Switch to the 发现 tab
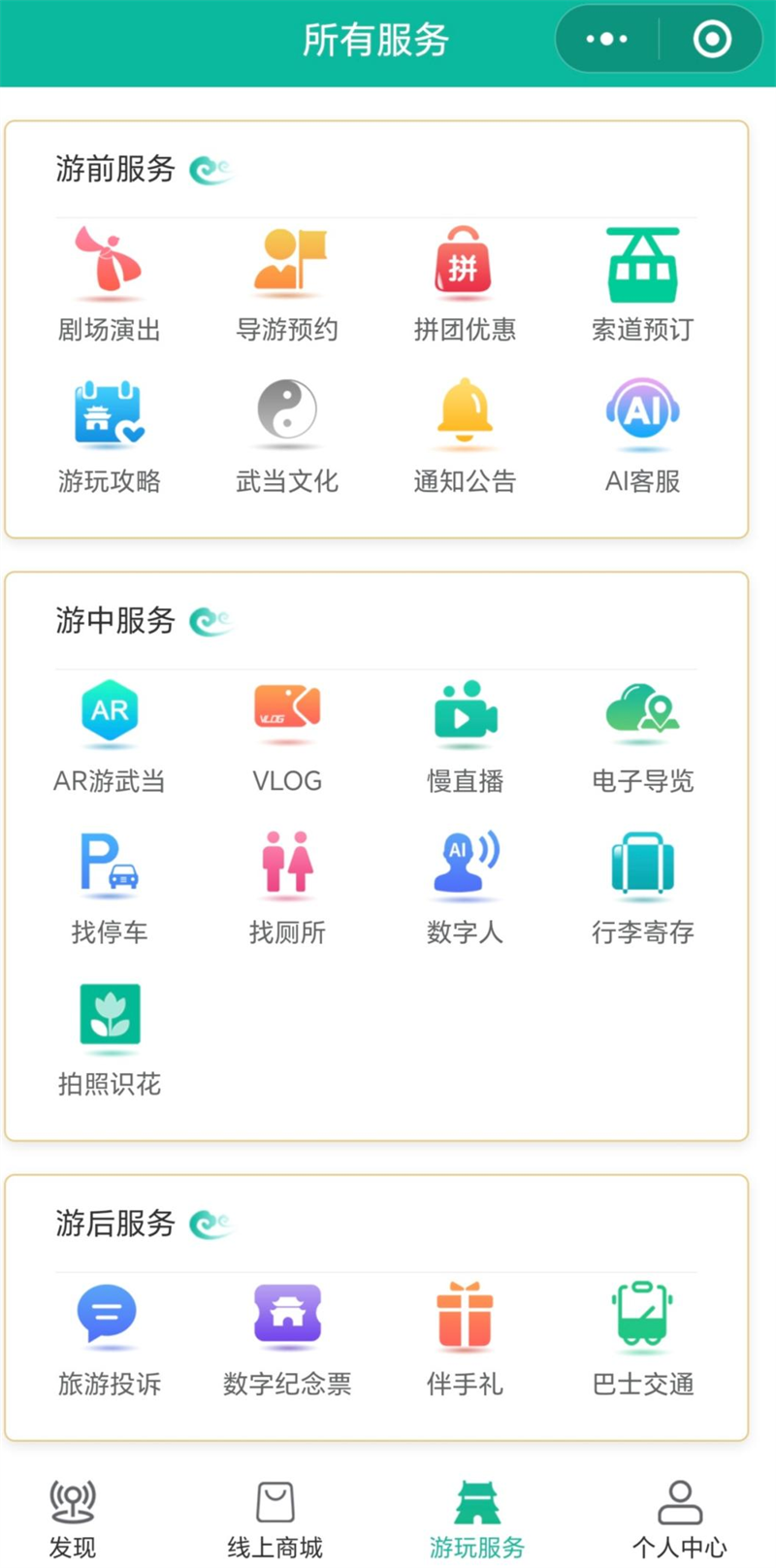Viewport: 776px width, 1568px height. point(73,1519)
